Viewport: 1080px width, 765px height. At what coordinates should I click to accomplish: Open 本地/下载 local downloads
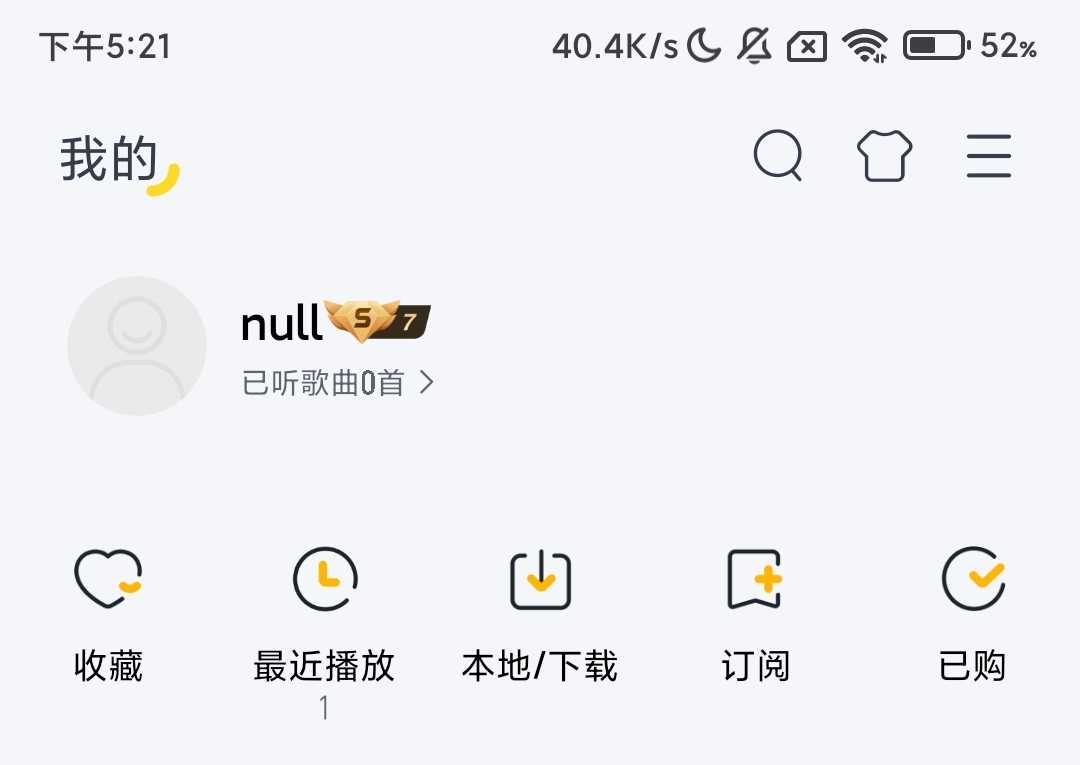click(540, 610)
